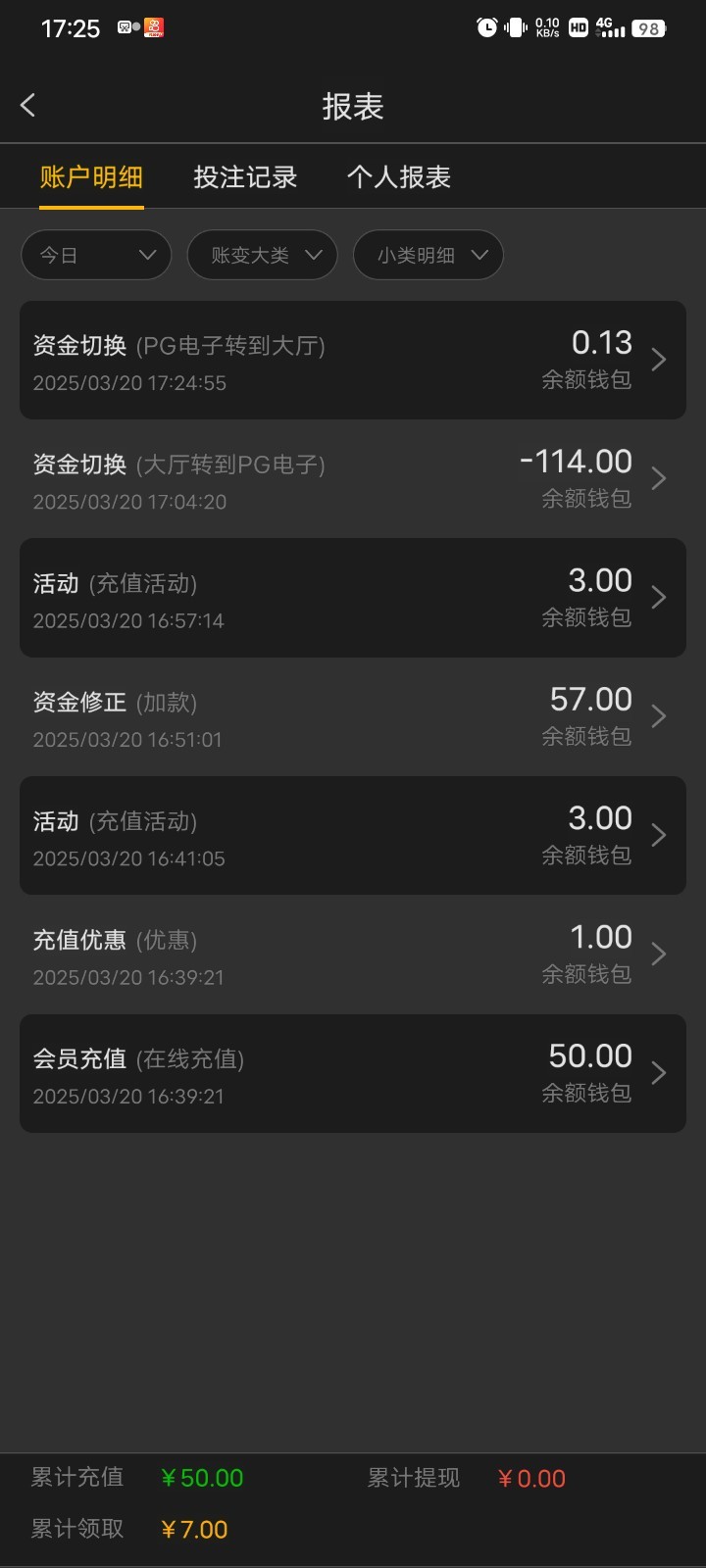
Task: Switch to the 投注记录 tab
Action: pos(245,177)
